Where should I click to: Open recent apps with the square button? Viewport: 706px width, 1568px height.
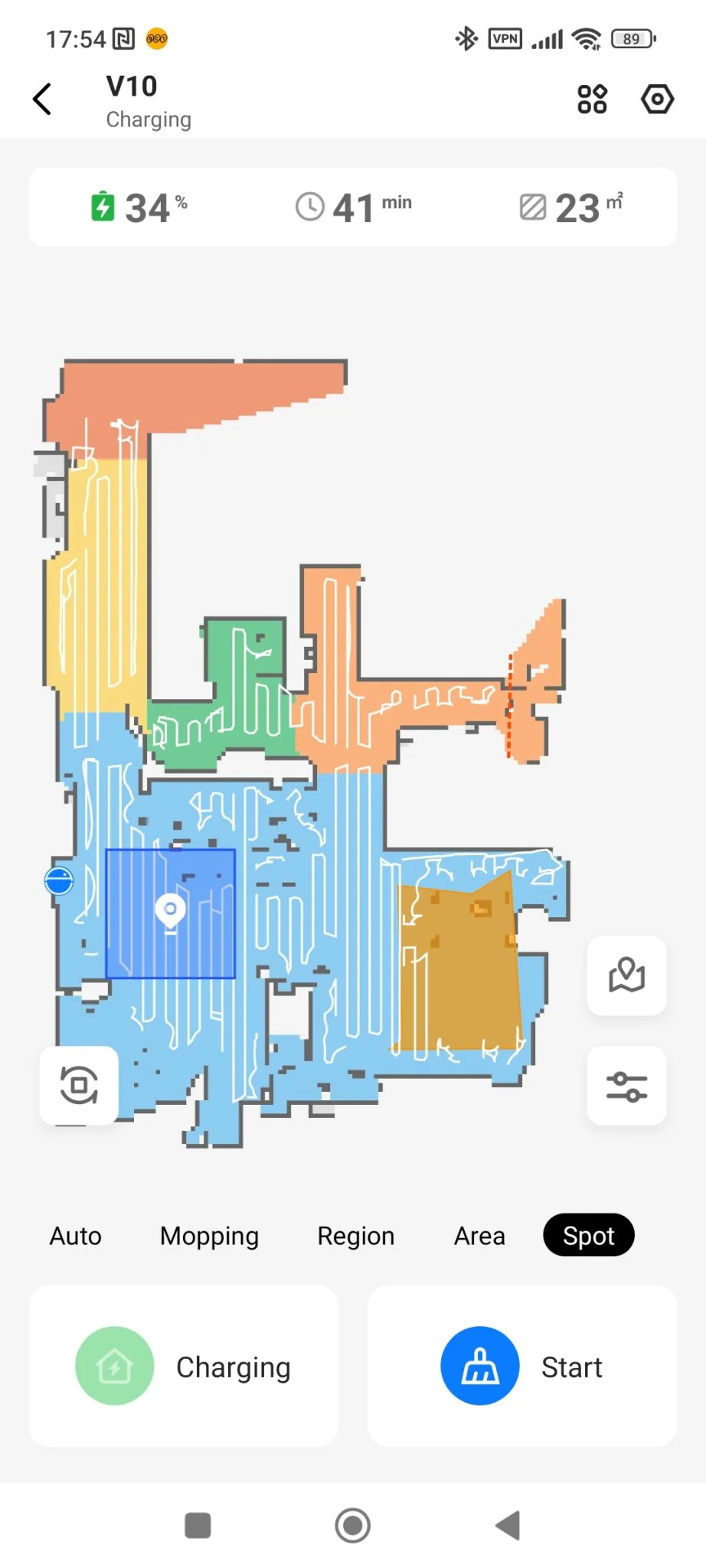[198, 1525]
